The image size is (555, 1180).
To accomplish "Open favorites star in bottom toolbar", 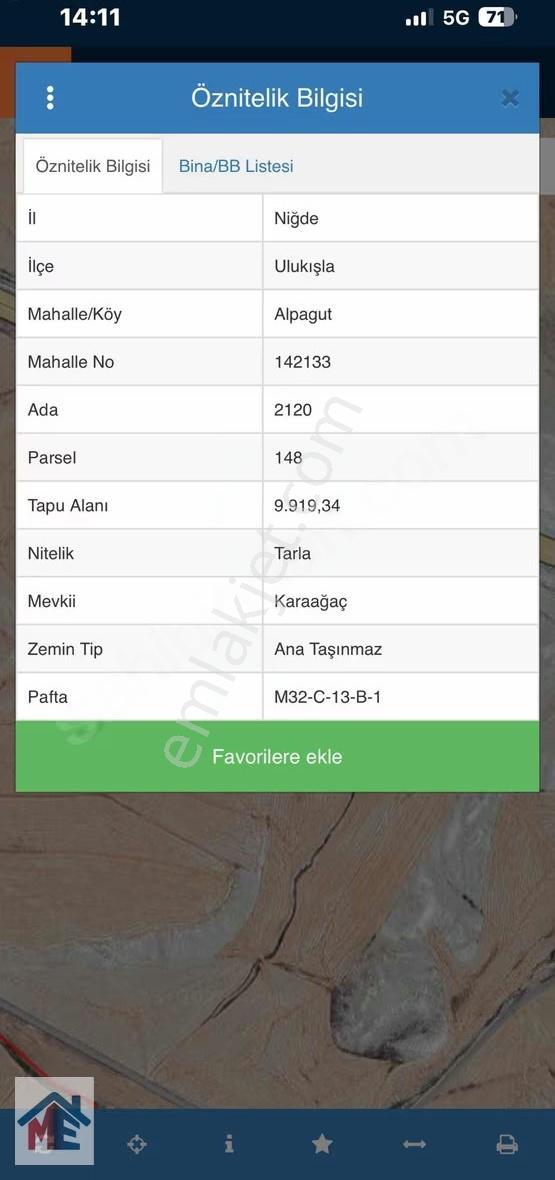I will [322, 1145].
